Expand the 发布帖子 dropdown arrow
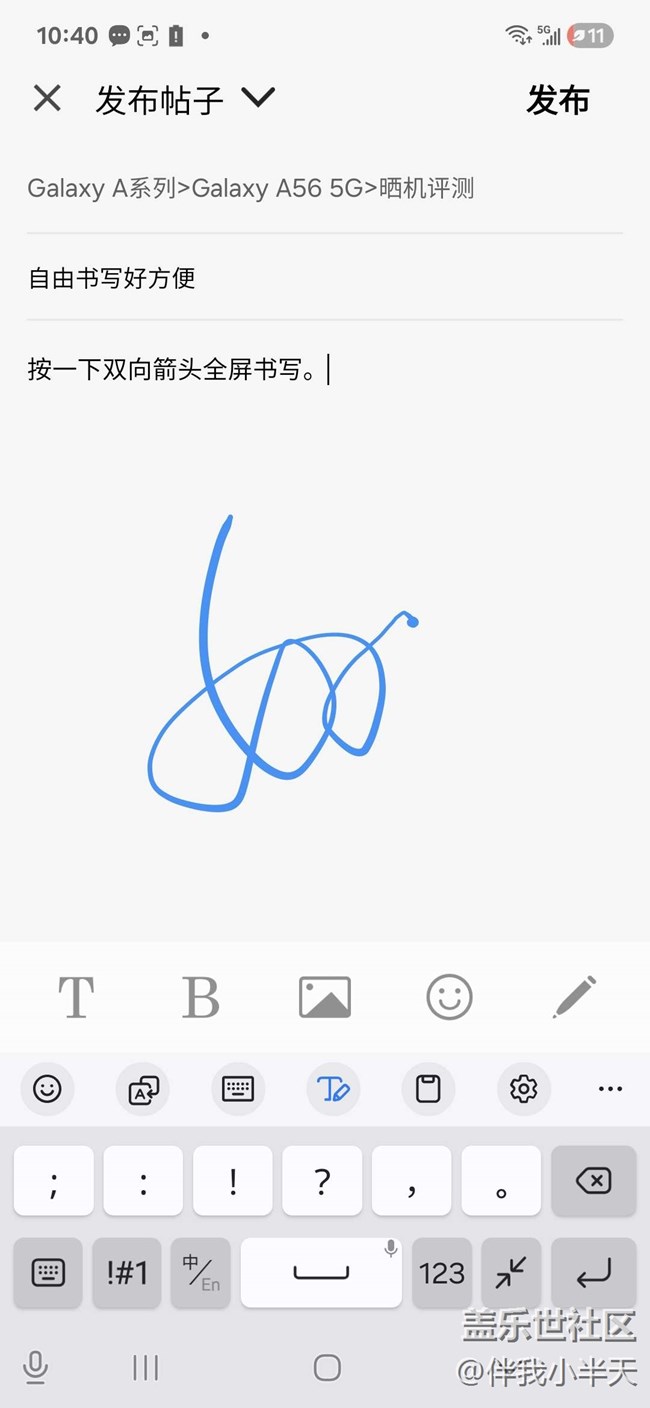The image size is (650, 1408). (258, 98)
